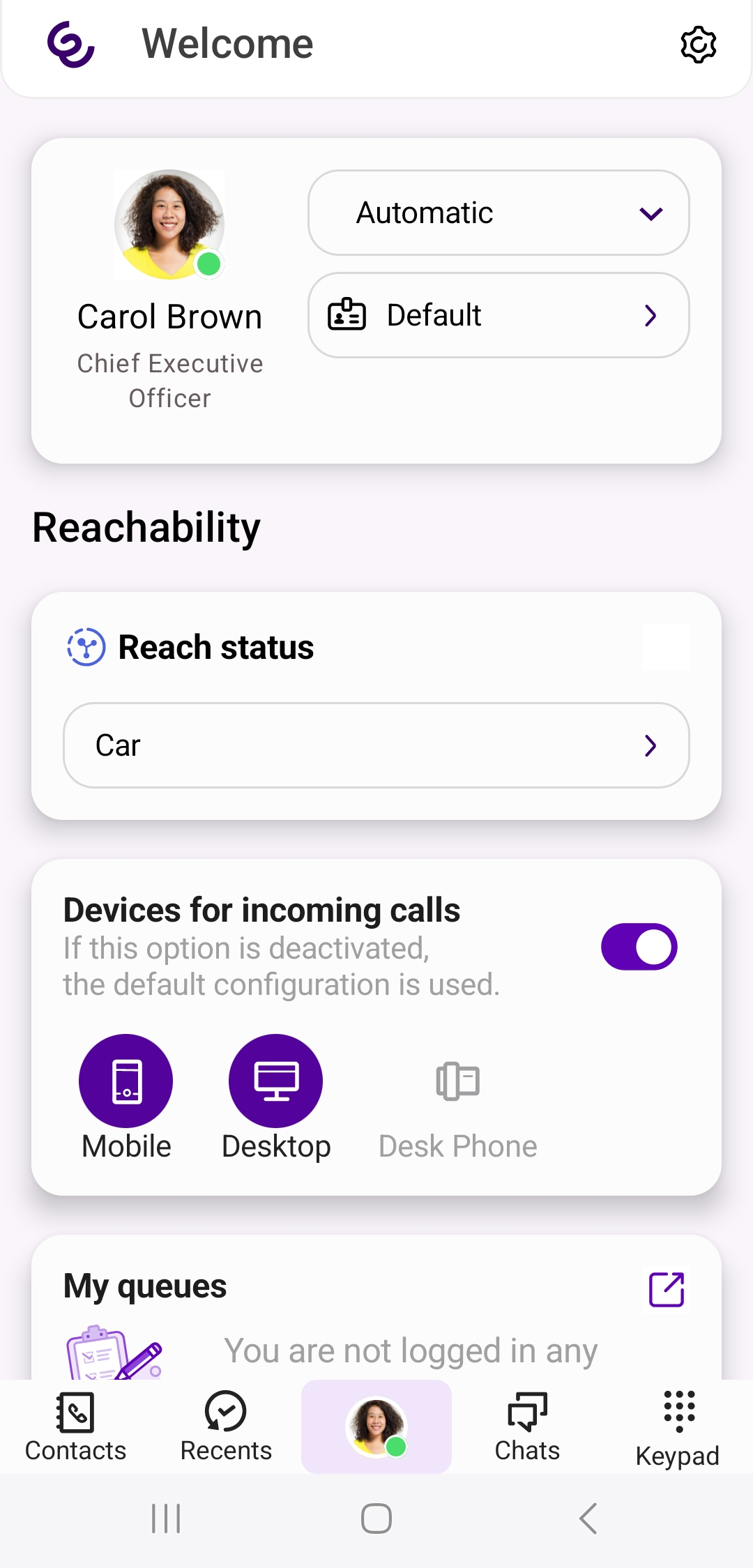
Task: Deselect the Mobile device
Action: tap(126, 1081)
